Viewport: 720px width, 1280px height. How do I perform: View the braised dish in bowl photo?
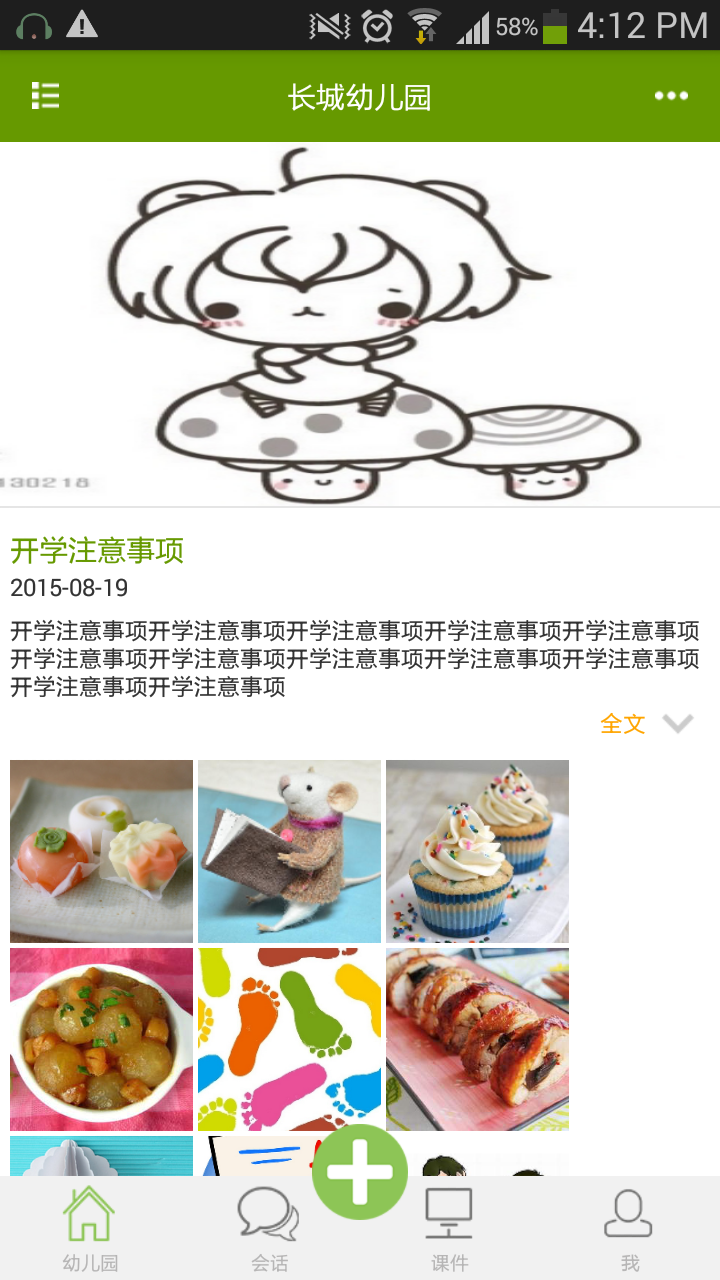click(101, 1039)
